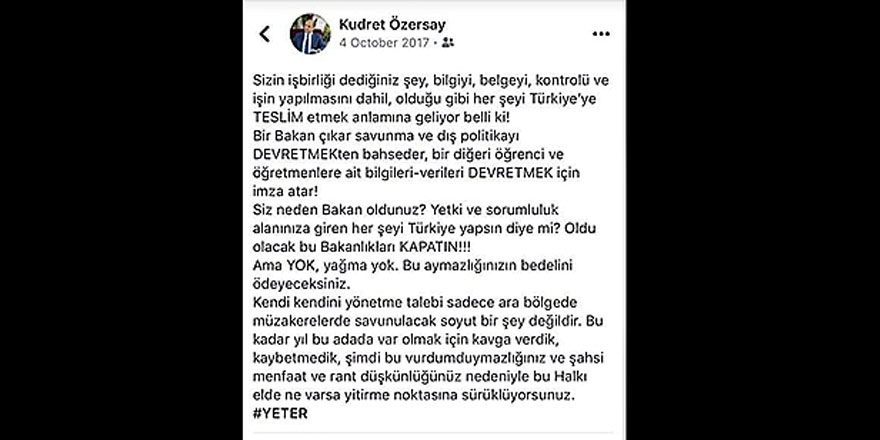The image size is (880, 440).
Task: Open the post's three-dot overflow menu
Action: pos(601,33)
